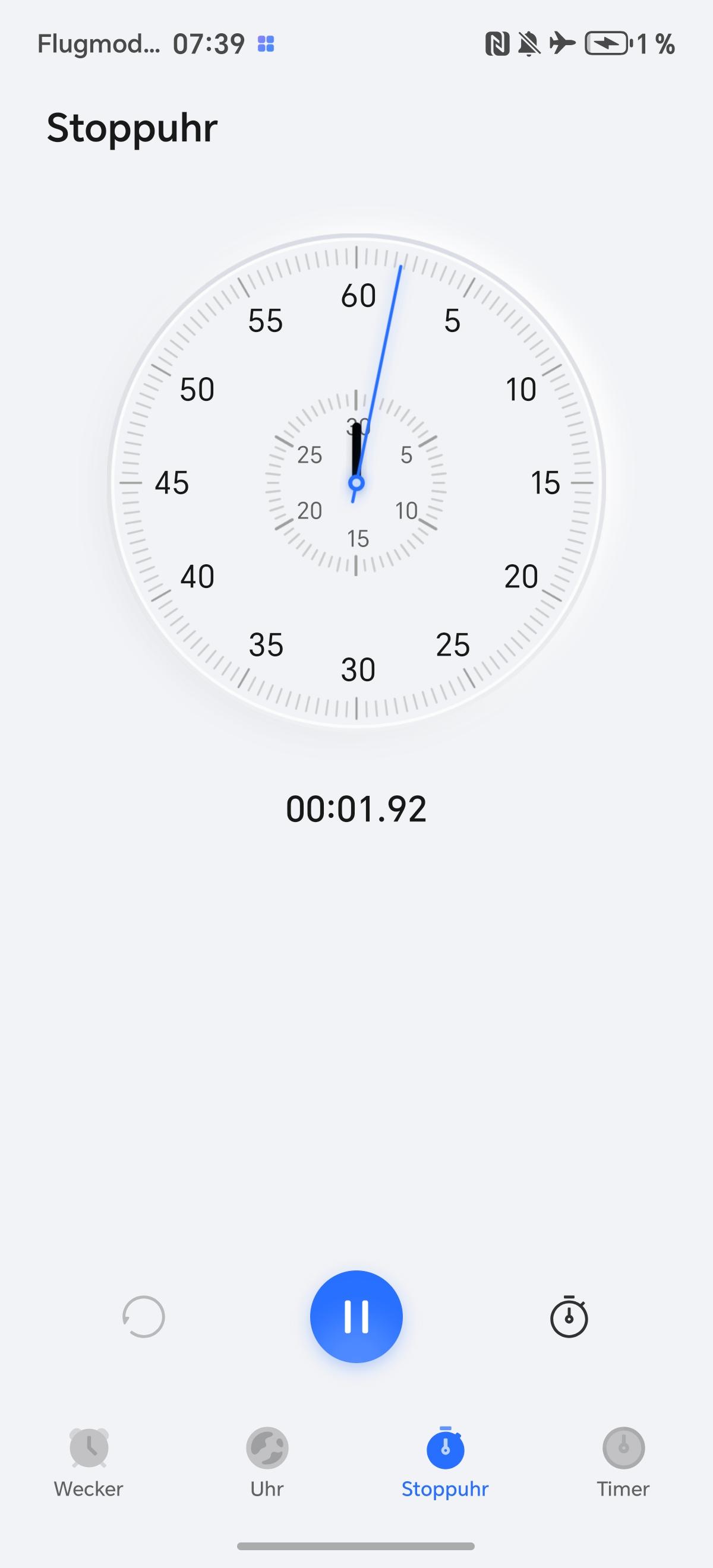Select the Stoppuhr tab
This screenshot has width=713, height=1568.
(445, 1462)
